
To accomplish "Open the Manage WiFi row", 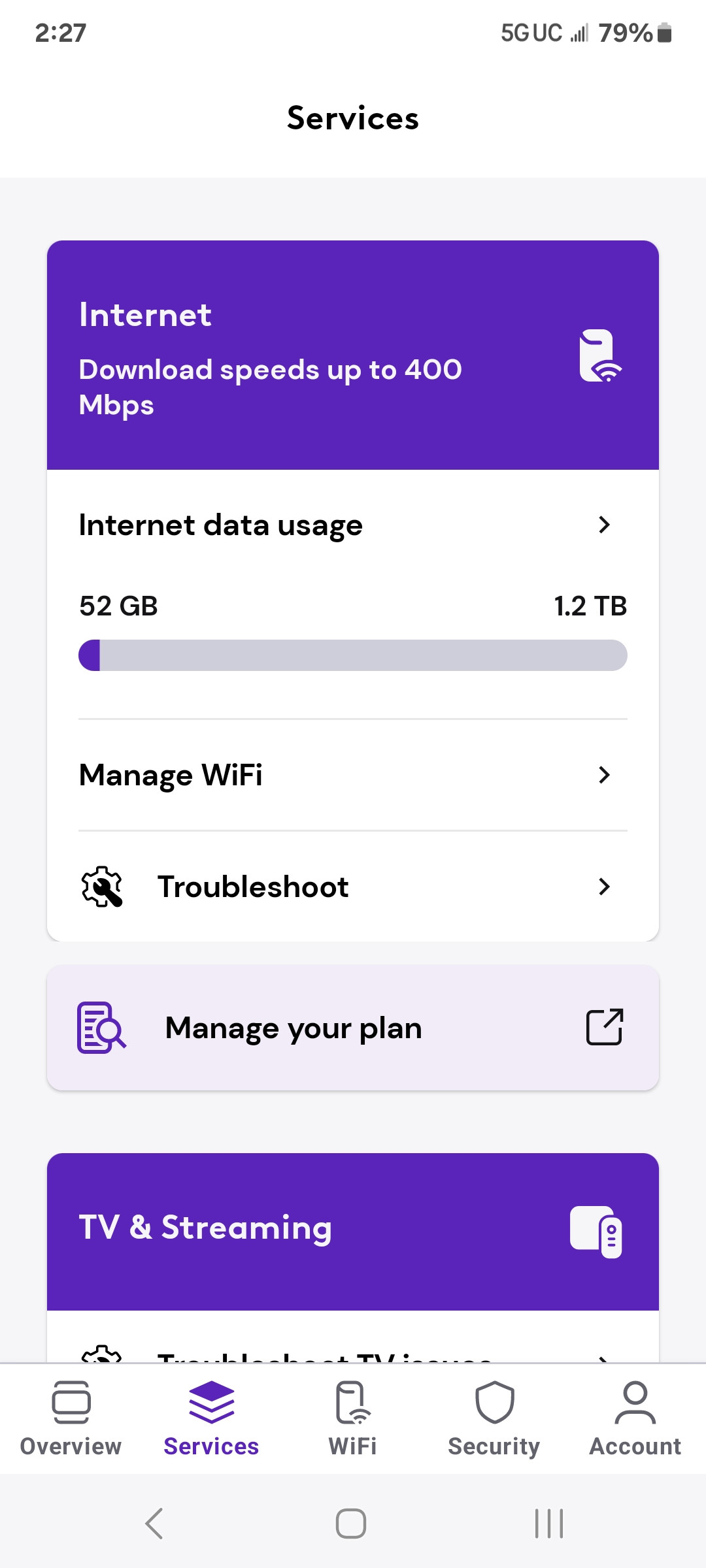I will coord(353,775).
